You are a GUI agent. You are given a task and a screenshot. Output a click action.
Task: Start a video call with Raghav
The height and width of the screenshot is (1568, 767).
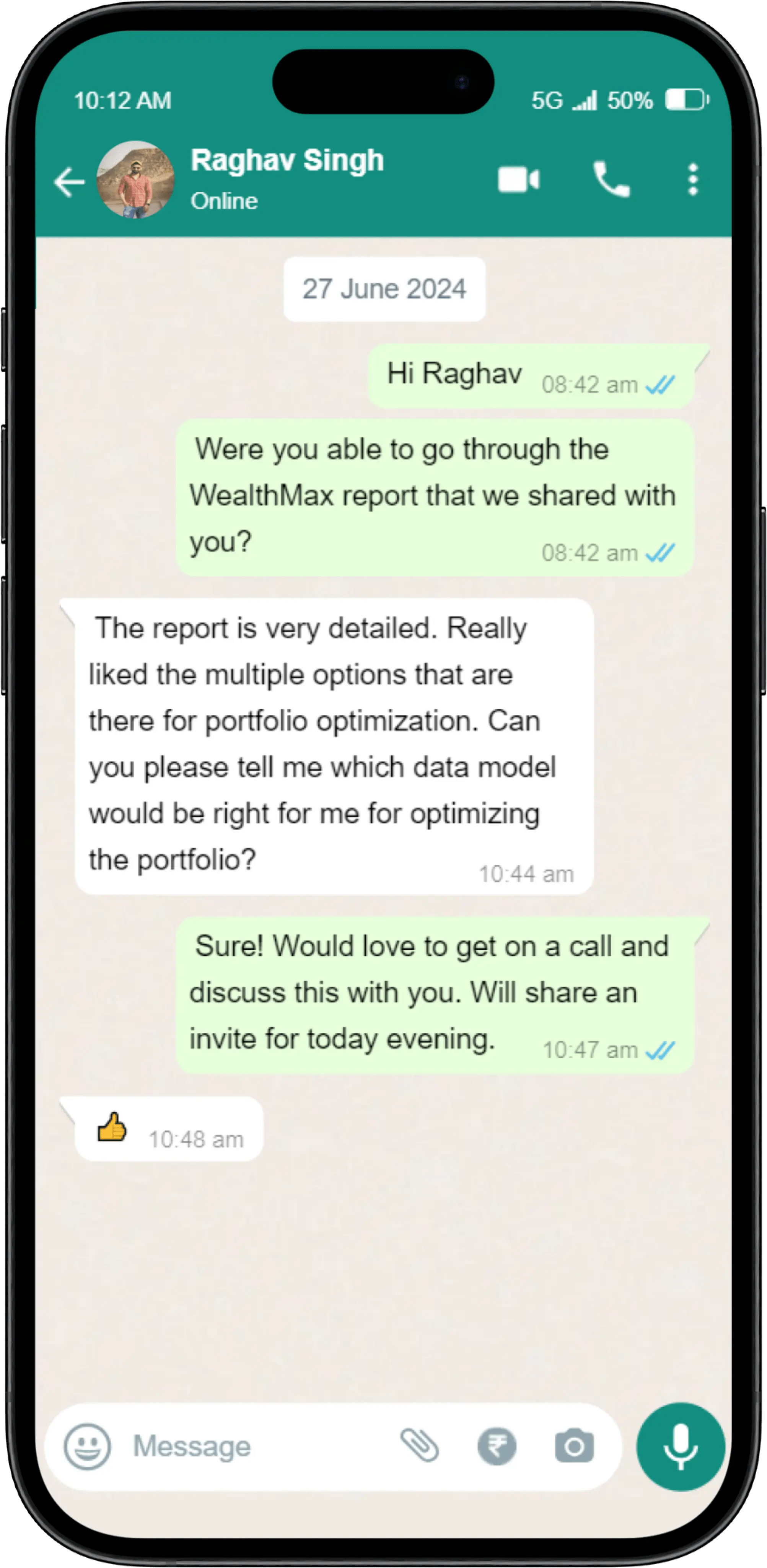pyautogui.click(x=518, y=180)
